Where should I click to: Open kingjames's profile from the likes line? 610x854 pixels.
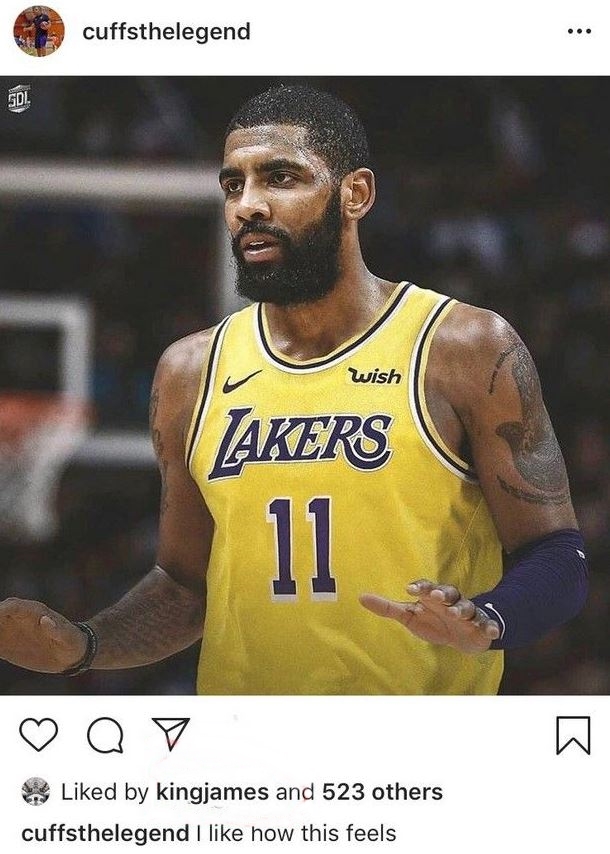coord(212,793)
